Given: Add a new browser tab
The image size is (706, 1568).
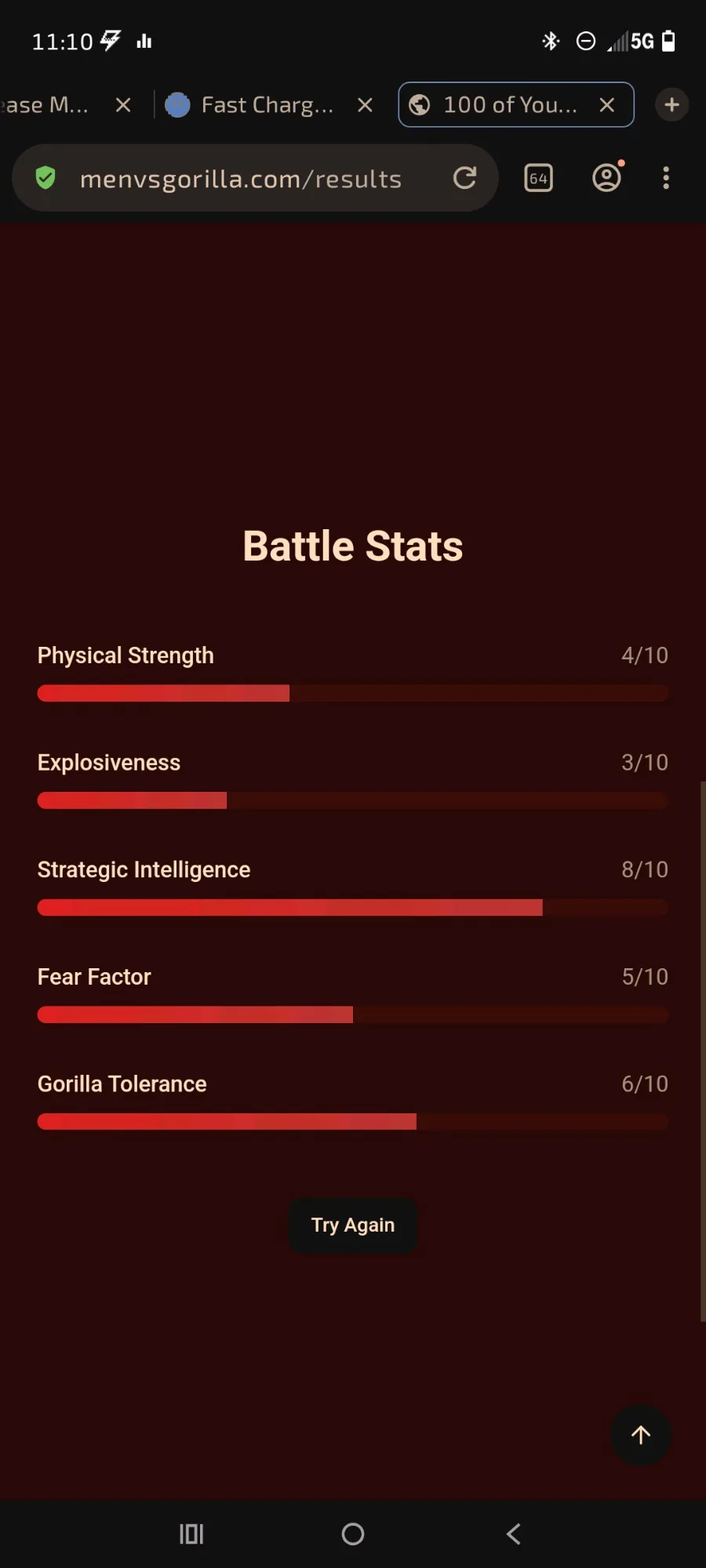Looking at the screenshot, I should (672, 105).
